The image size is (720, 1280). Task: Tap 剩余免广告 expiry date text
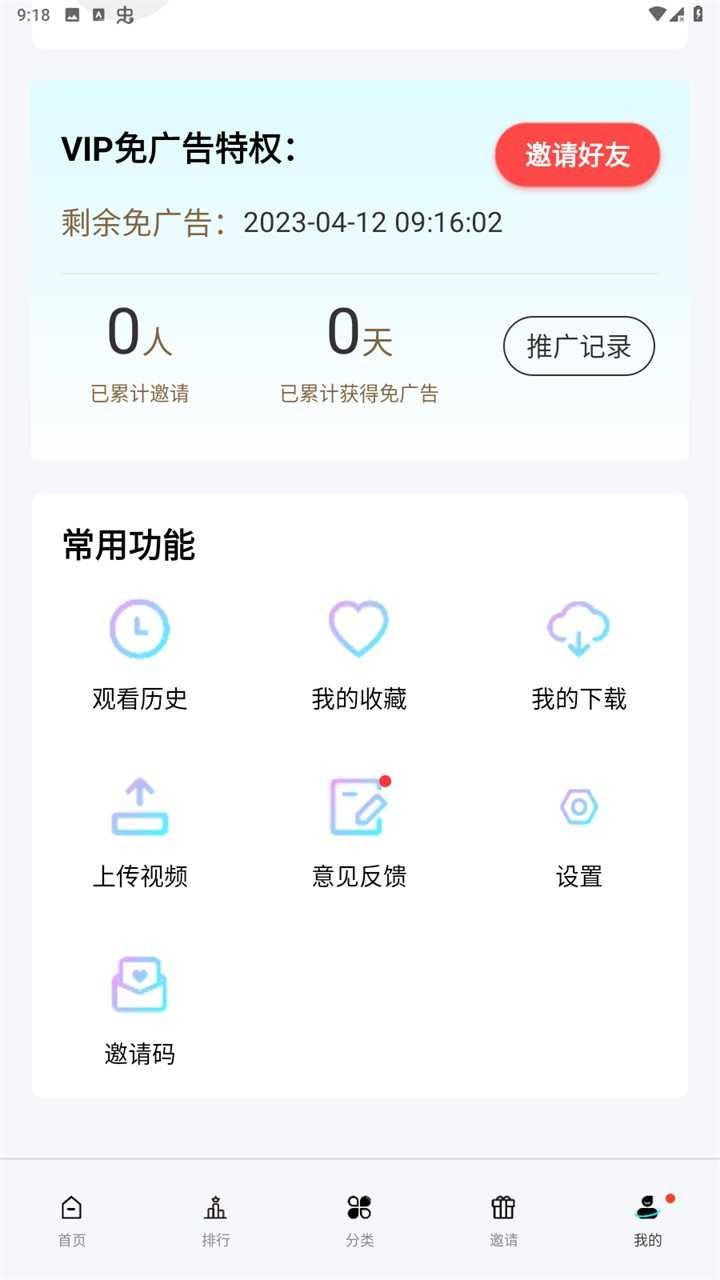point(281,222)
